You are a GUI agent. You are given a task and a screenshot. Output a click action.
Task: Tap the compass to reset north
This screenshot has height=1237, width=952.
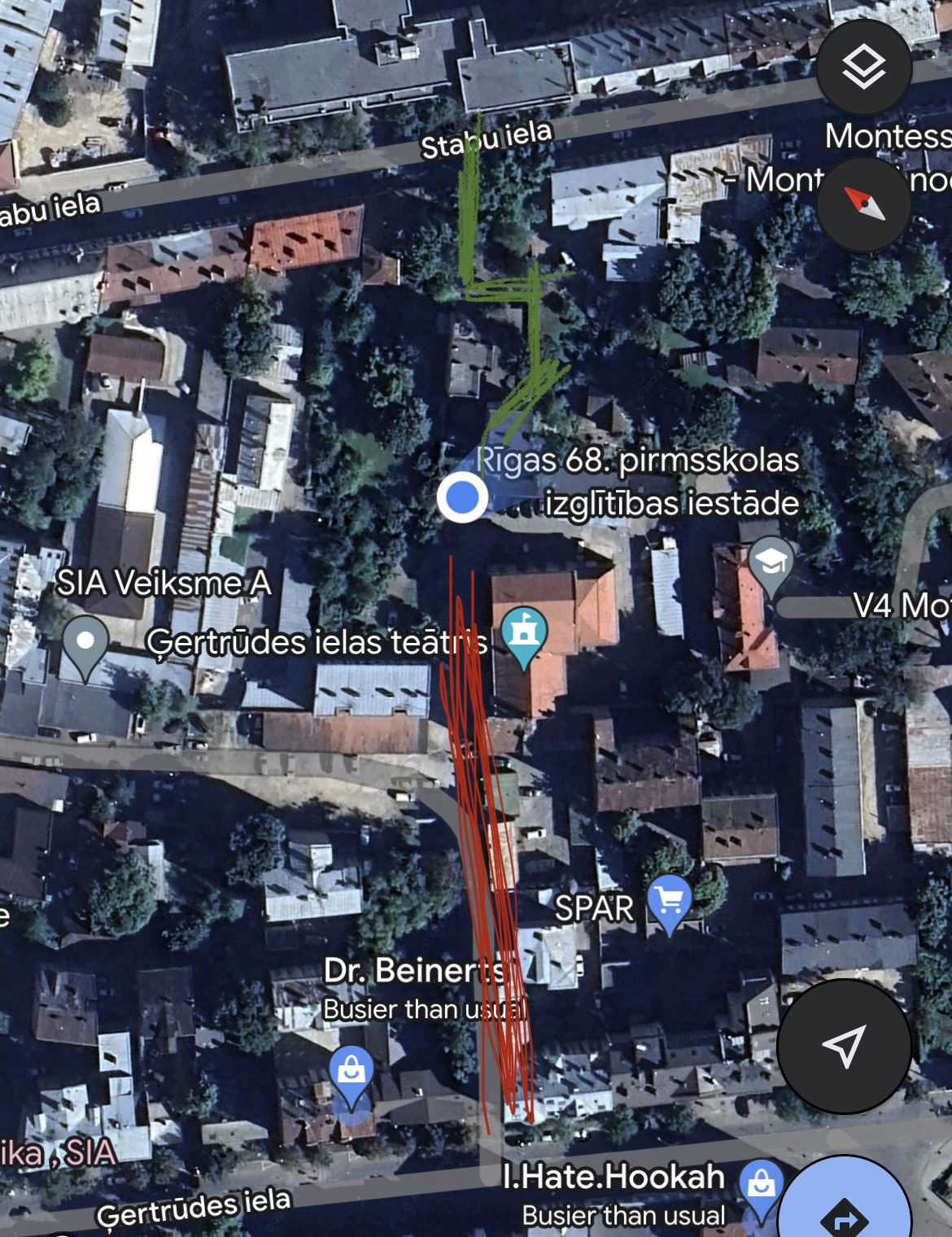863,203
